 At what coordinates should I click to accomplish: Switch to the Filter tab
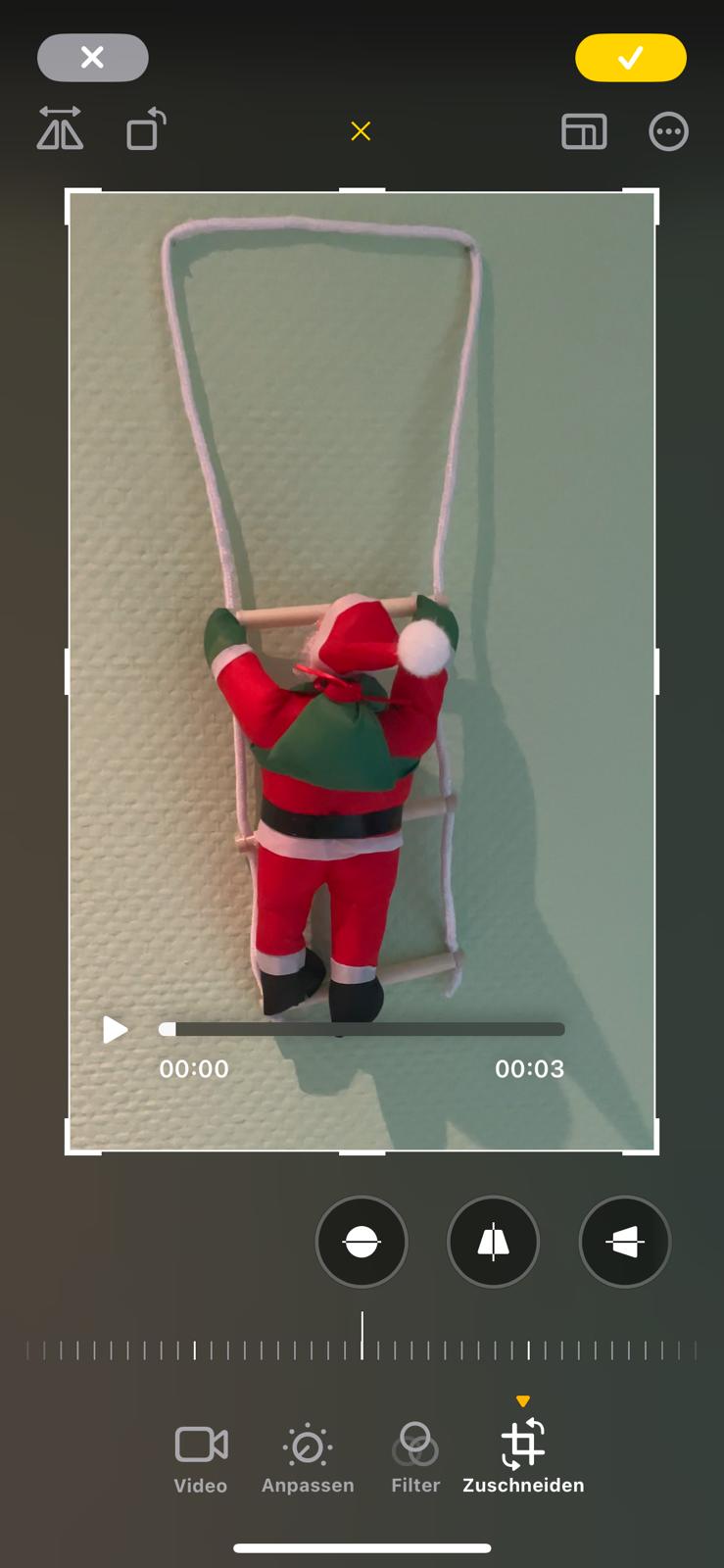tap(415, 1458)
